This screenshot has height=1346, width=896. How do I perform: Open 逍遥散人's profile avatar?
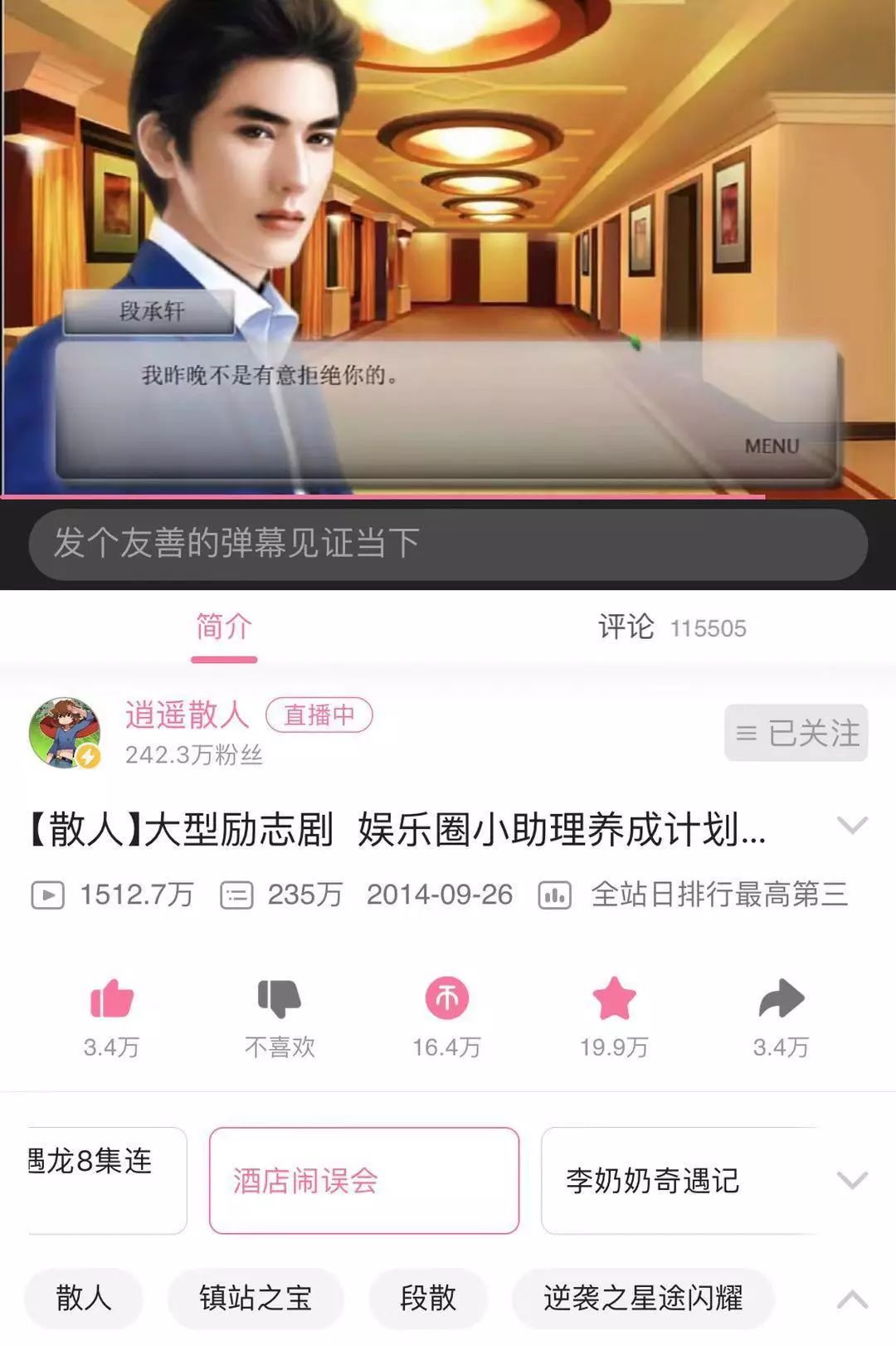[65, 732]
